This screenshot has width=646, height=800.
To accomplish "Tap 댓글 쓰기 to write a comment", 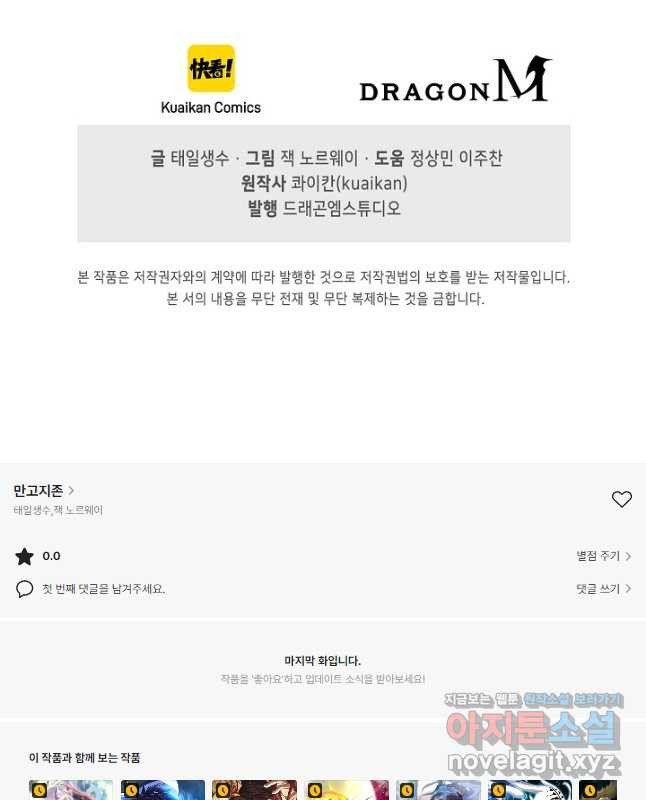I will (603, 589).
